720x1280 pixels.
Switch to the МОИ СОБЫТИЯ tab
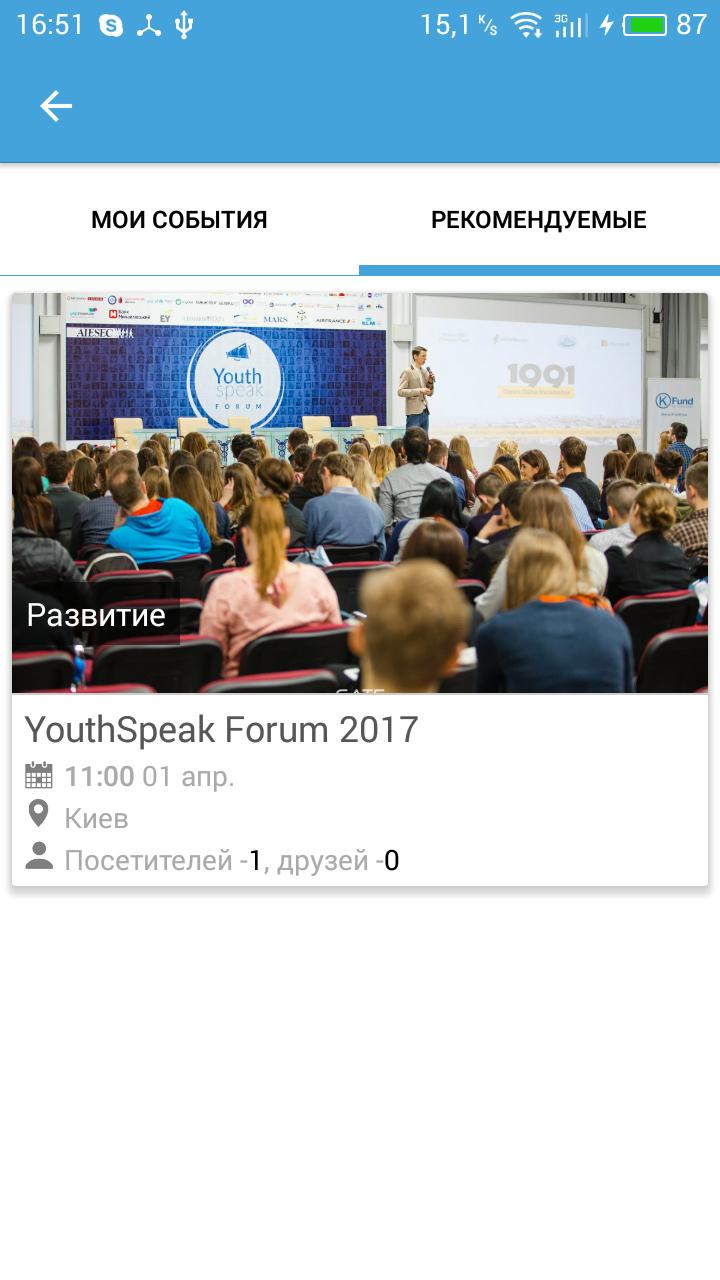point(180,220)
